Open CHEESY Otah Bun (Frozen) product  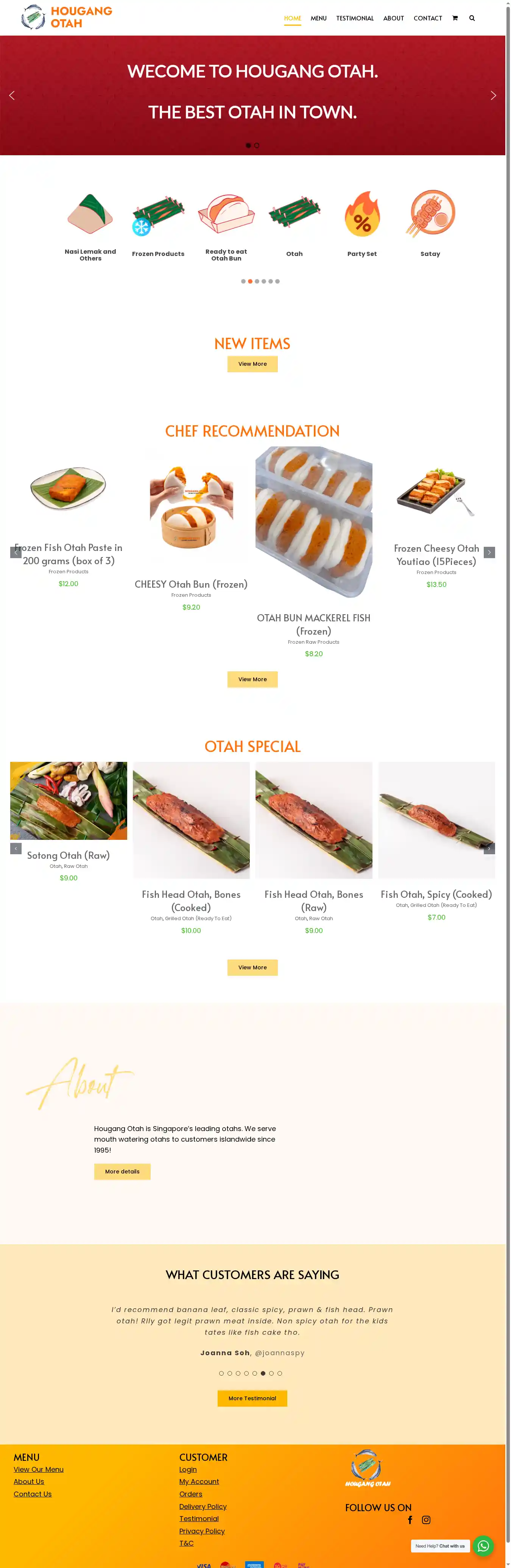pyautogui.click(x=191, y=584)
